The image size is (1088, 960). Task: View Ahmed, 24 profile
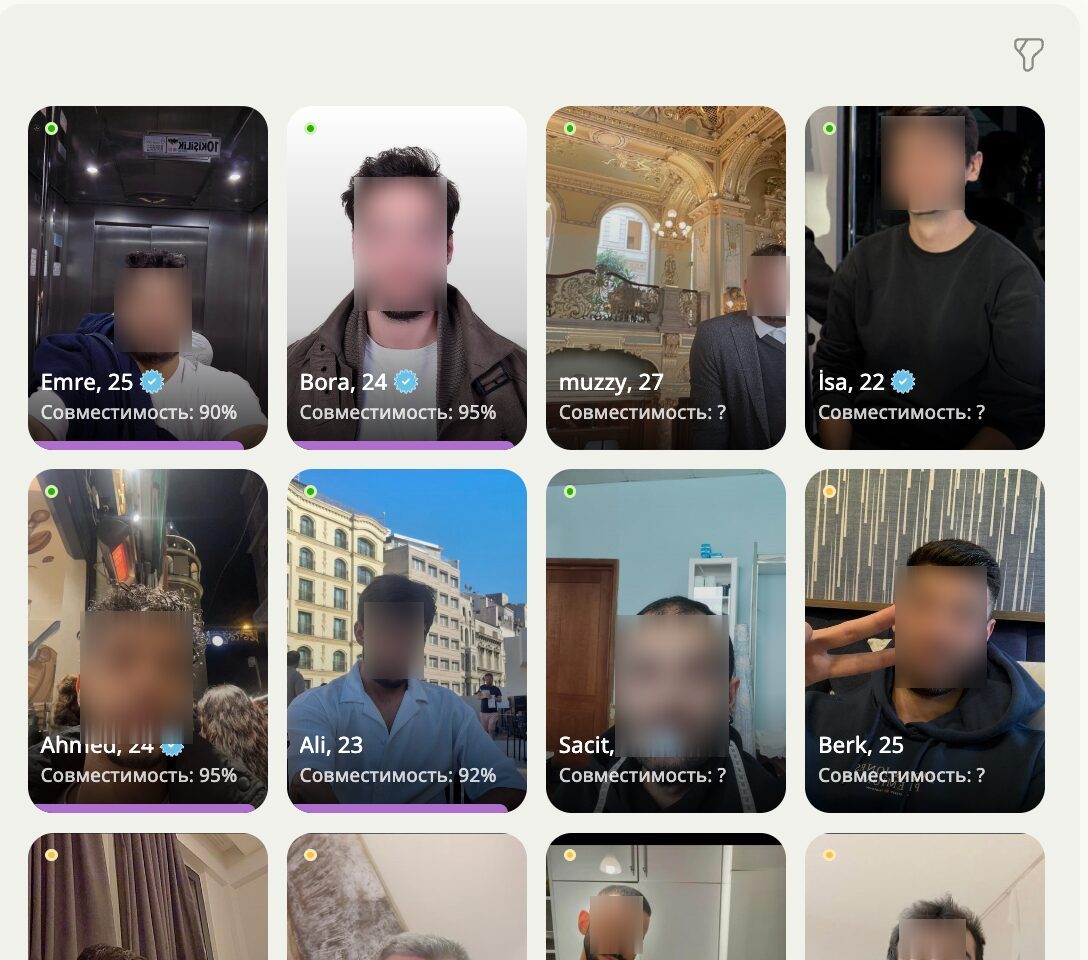pos(147,640)
